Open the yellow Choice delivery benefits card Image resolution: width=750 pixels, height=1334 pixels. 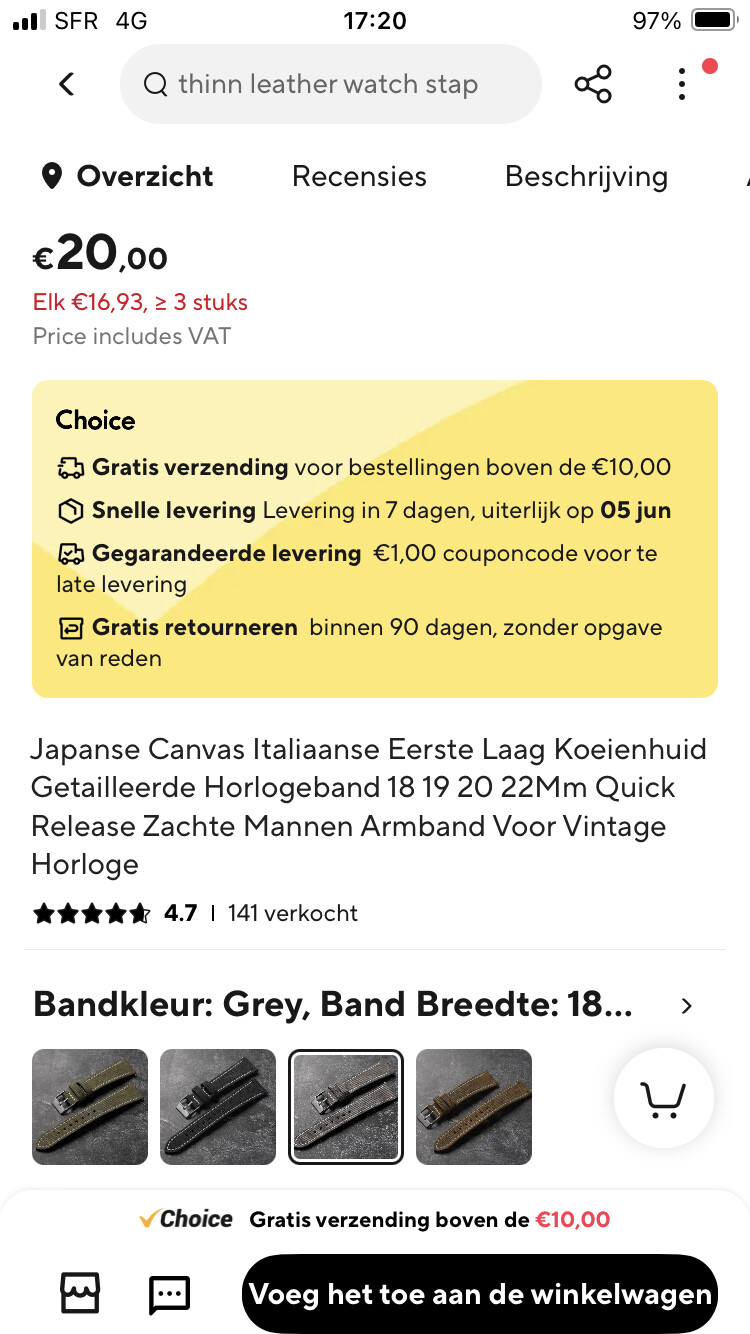[375, 539]
